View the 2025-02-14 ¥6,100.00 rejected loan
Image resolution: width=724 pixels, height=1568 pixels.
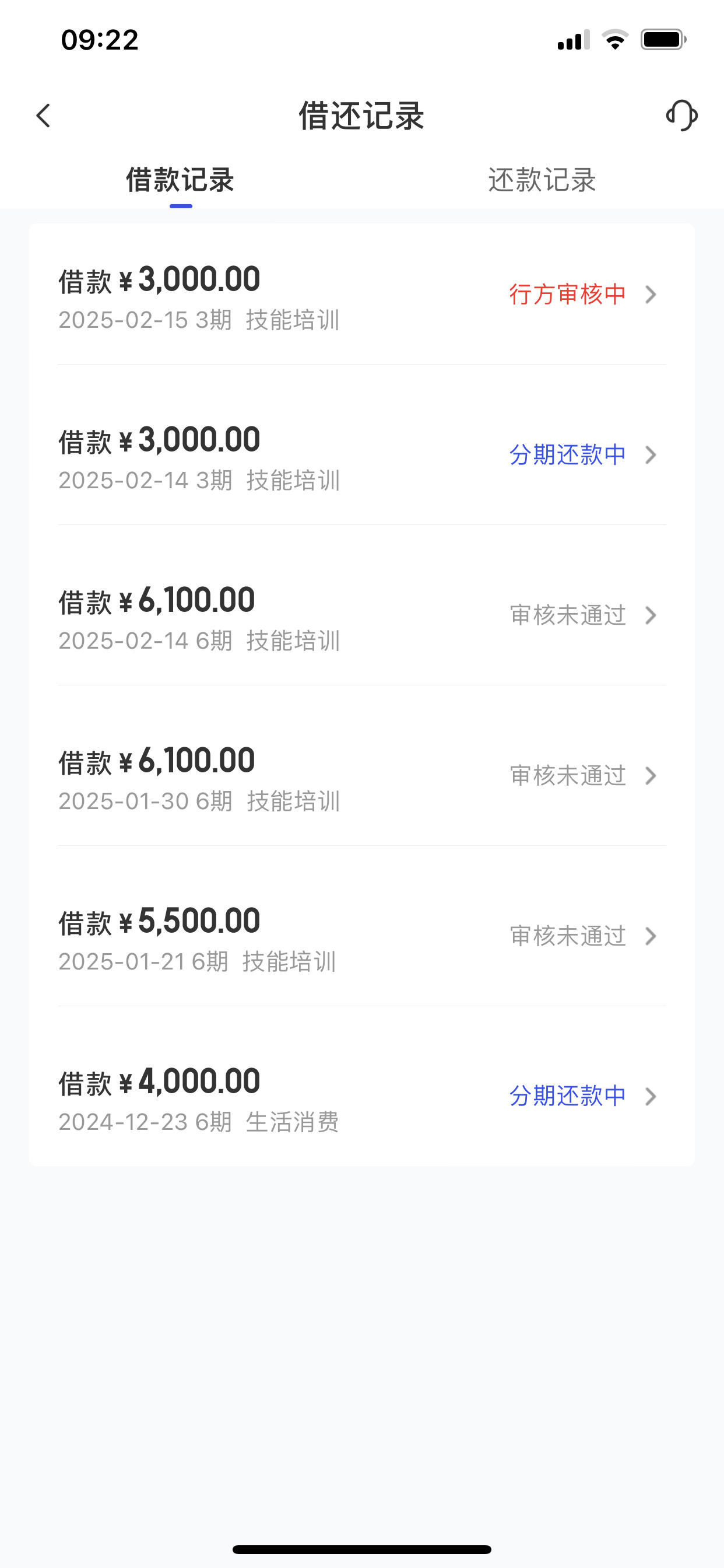point(362,615)
